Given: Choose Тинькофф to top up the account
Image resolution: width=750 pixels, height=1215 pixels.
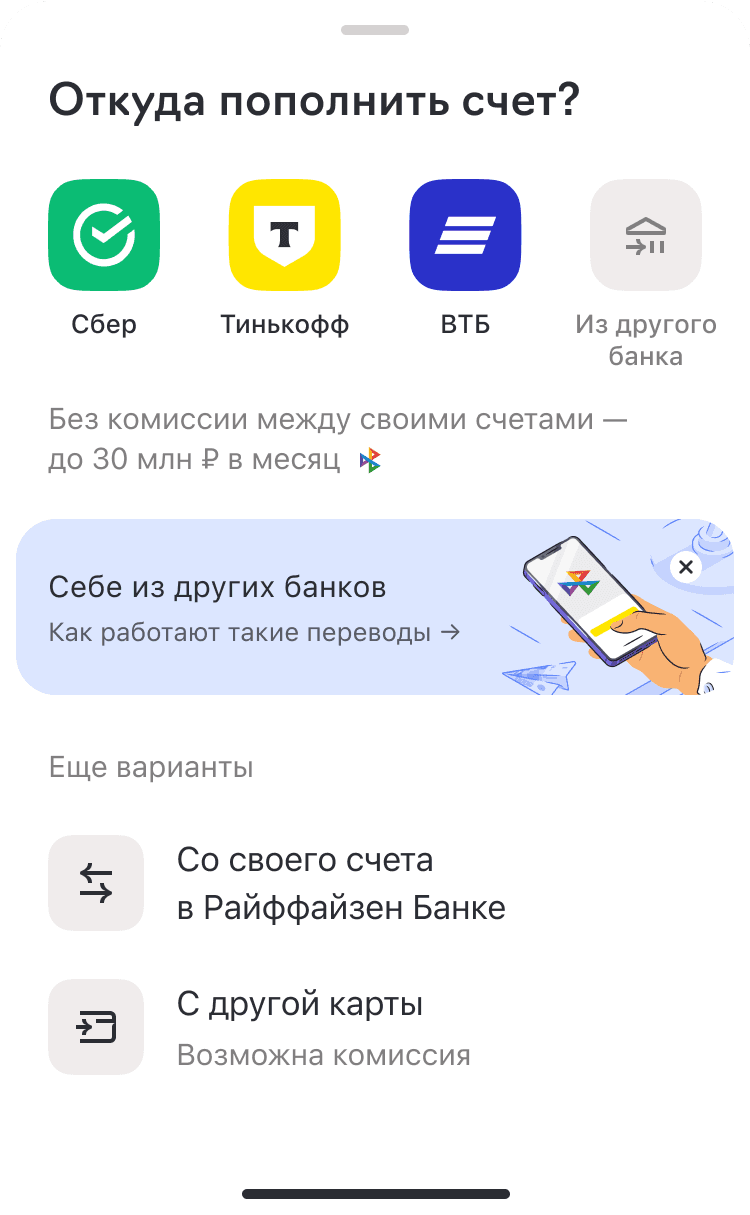Looking at the screenshot, I should point(285,235).
